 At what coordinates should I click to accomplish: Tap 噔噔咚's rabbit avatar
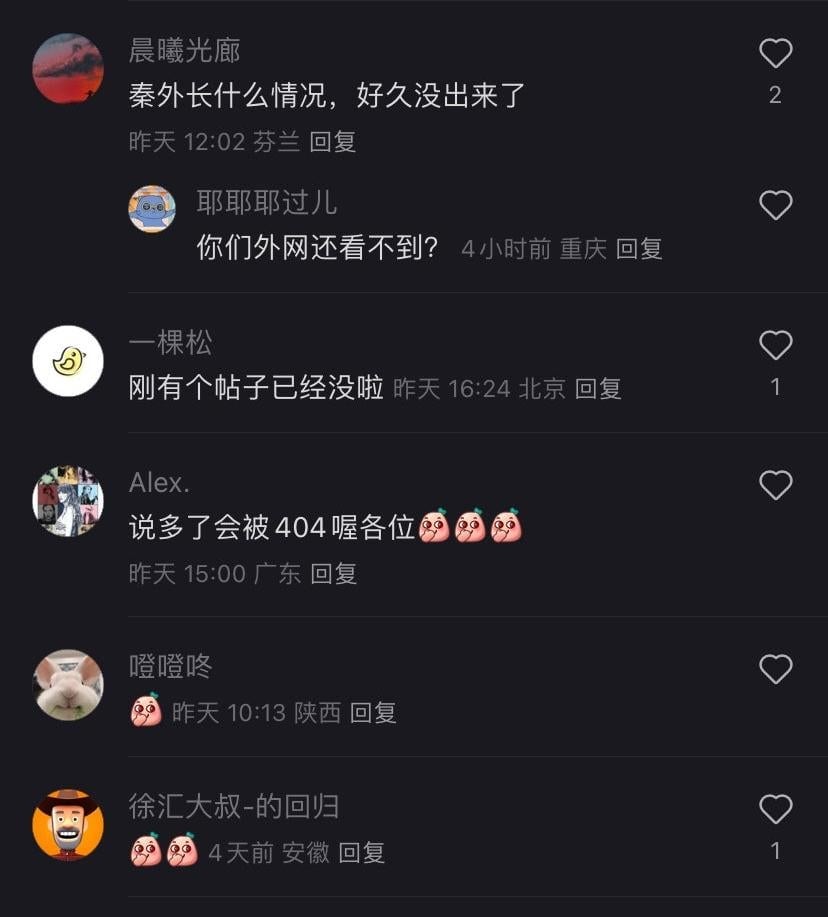tap(68, 685)
